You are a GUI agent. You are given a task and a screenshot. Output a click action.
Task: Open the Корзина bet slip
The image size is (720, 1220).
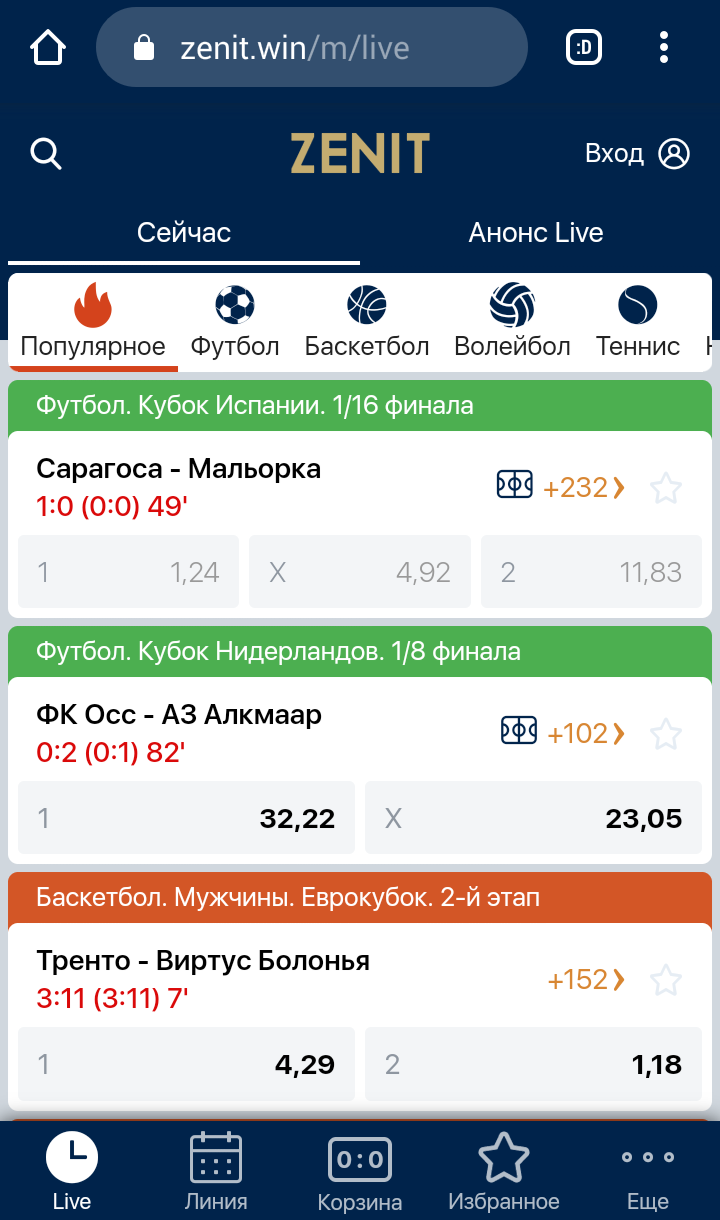360,1173
